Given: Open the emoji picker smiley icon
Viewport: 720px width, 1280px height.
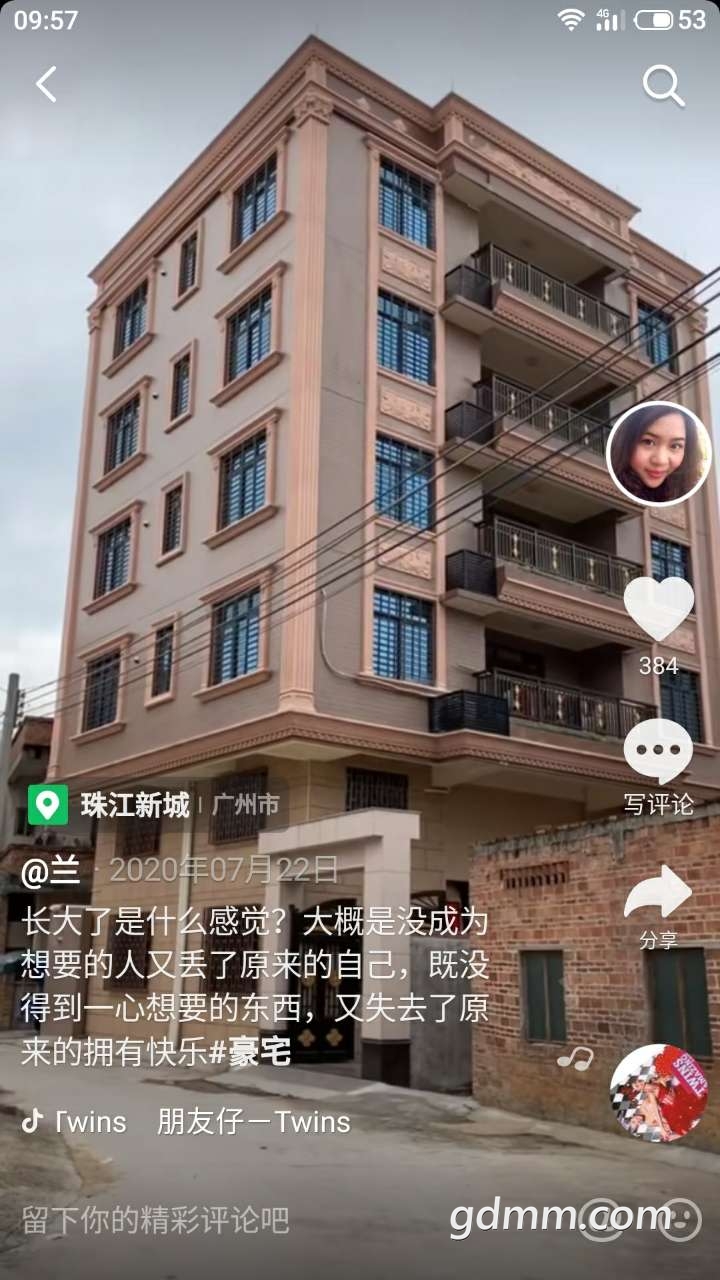Looking at the screenshot, I should pyautogui.click(x=680, y=1220).
